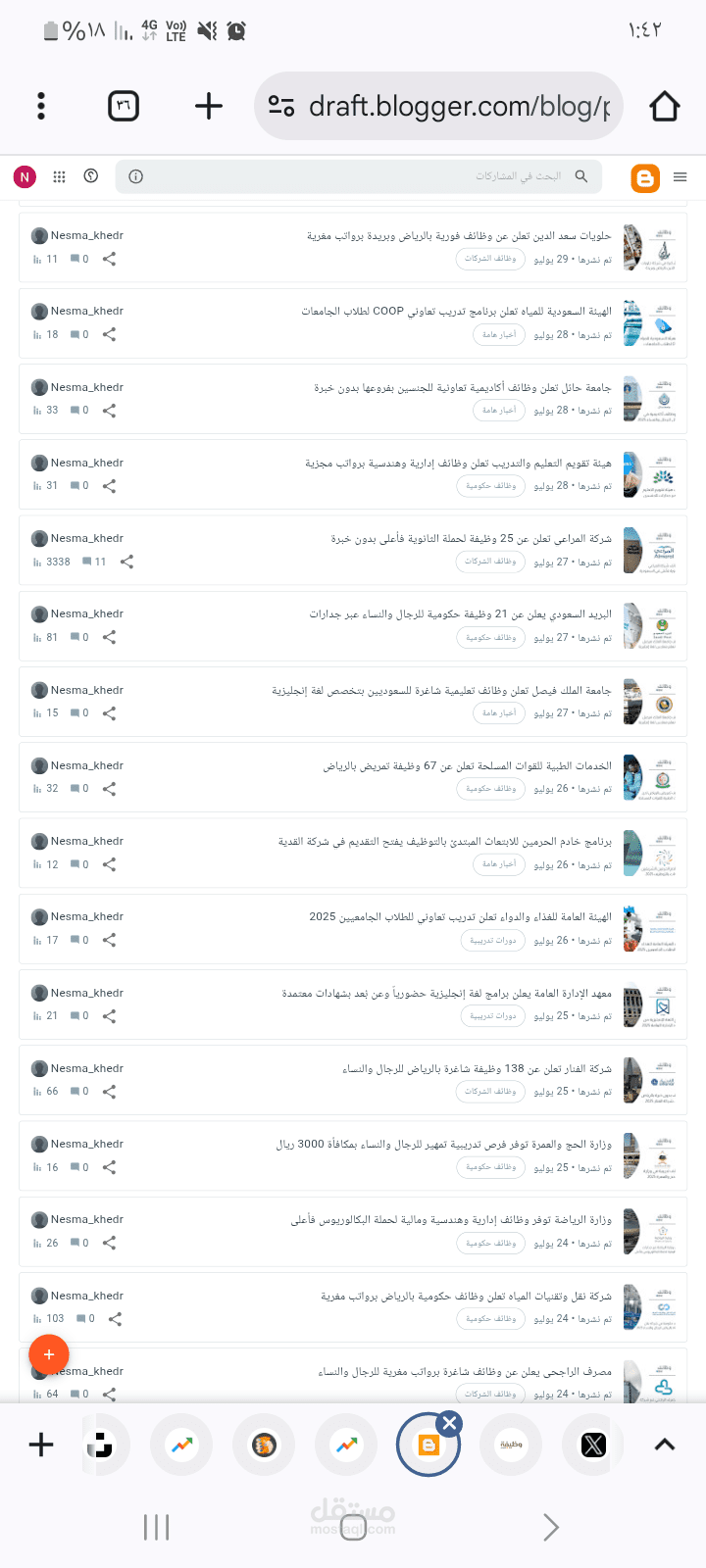Open the Blogger hamburger menu
Image resolution: width=706 pixels, height=1568 pixels.
[x=680, y=177]
